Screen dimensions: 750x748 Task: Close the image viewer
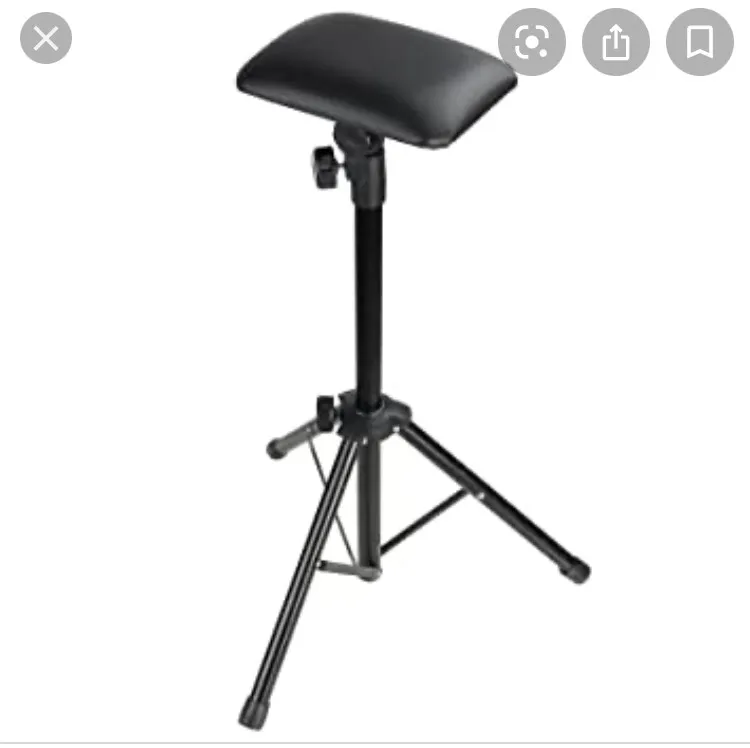(46, 39)
